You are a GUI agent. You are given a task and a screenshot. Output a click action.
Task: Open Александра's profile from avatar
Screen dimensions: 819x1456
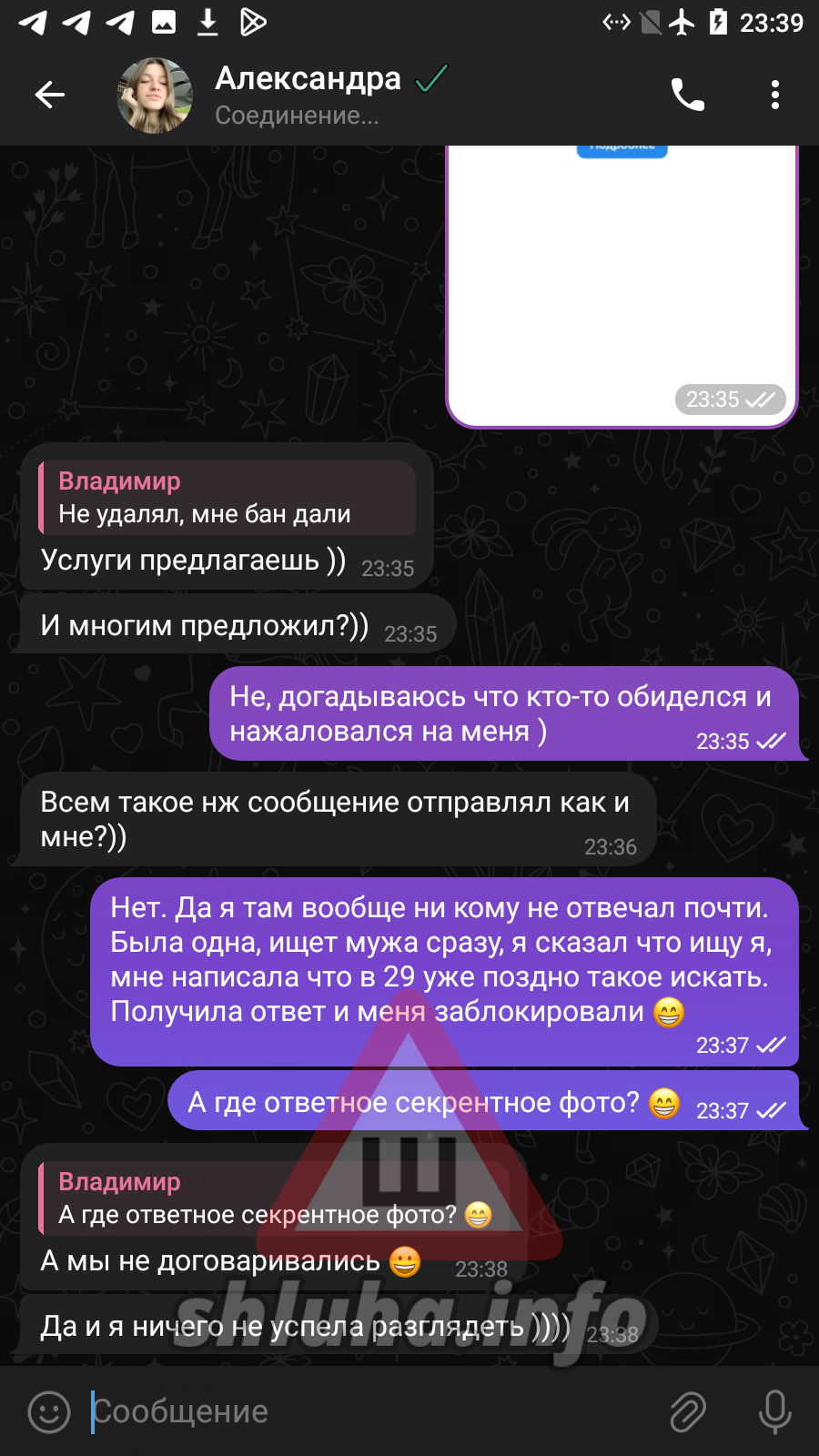[155, 96]
